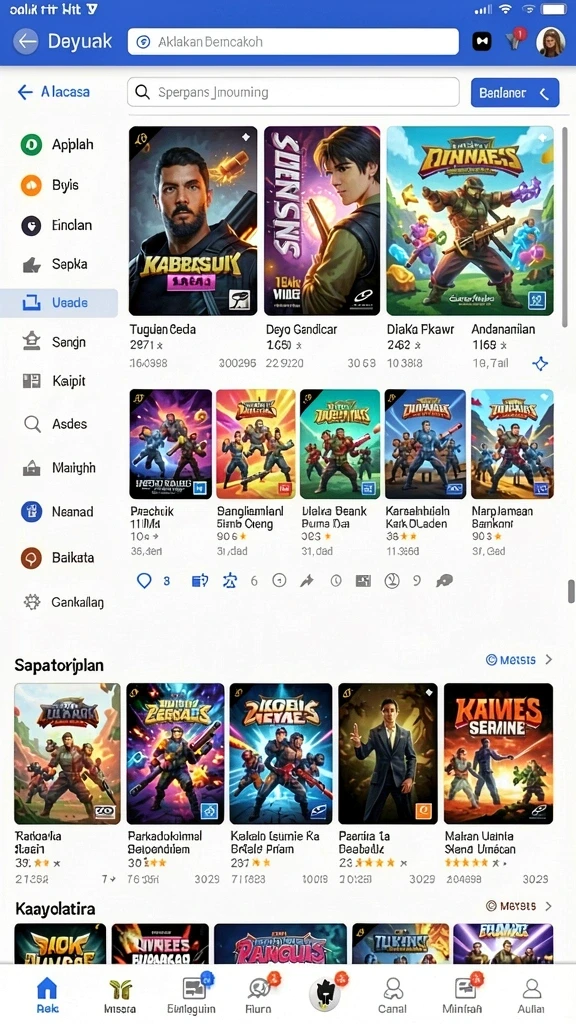
Task: Open the Byis category
Action: (50, 185)
